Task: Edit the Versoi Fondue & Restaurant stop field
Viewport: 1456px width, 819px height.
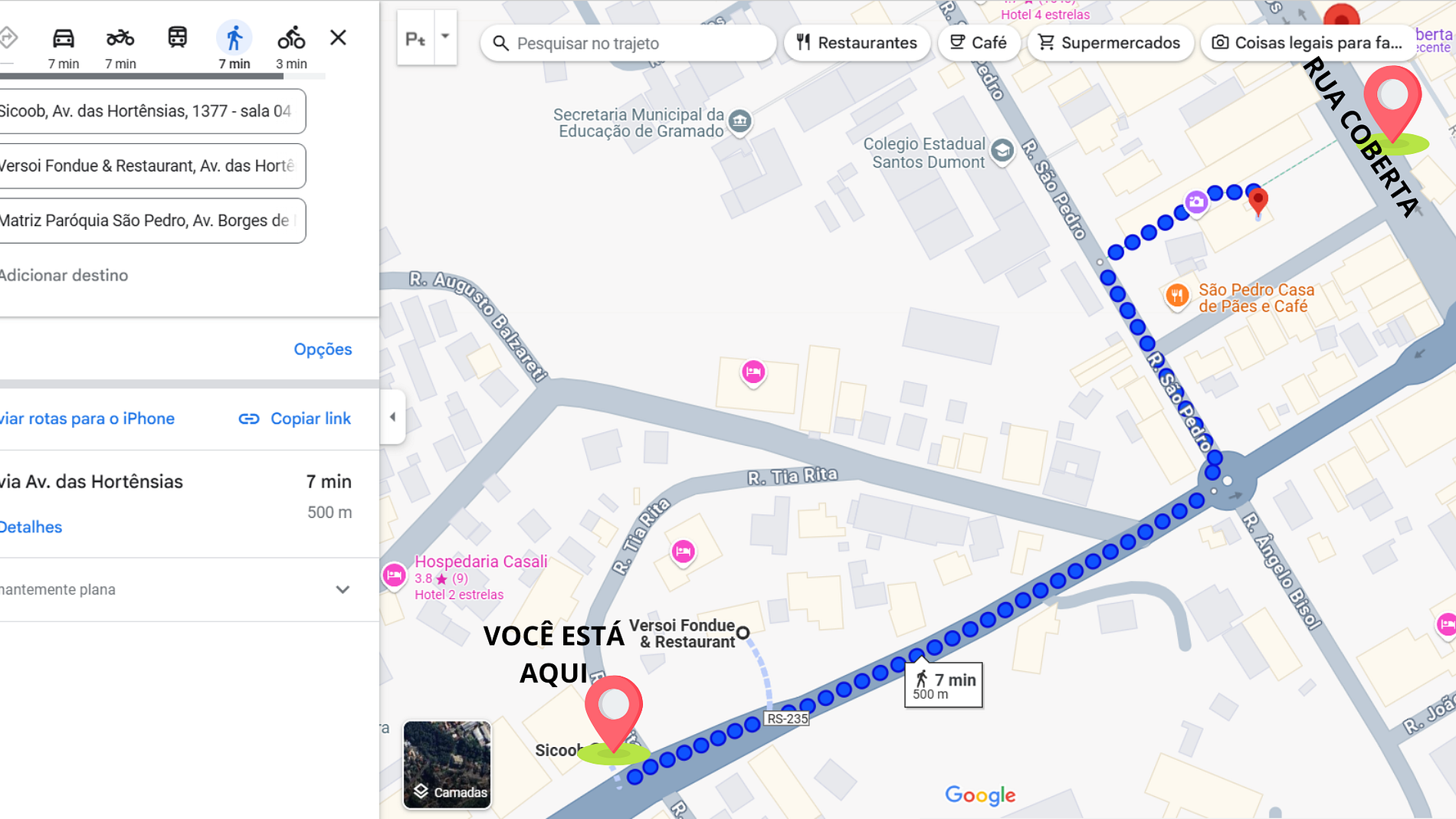Action: (x=146, y=166)
